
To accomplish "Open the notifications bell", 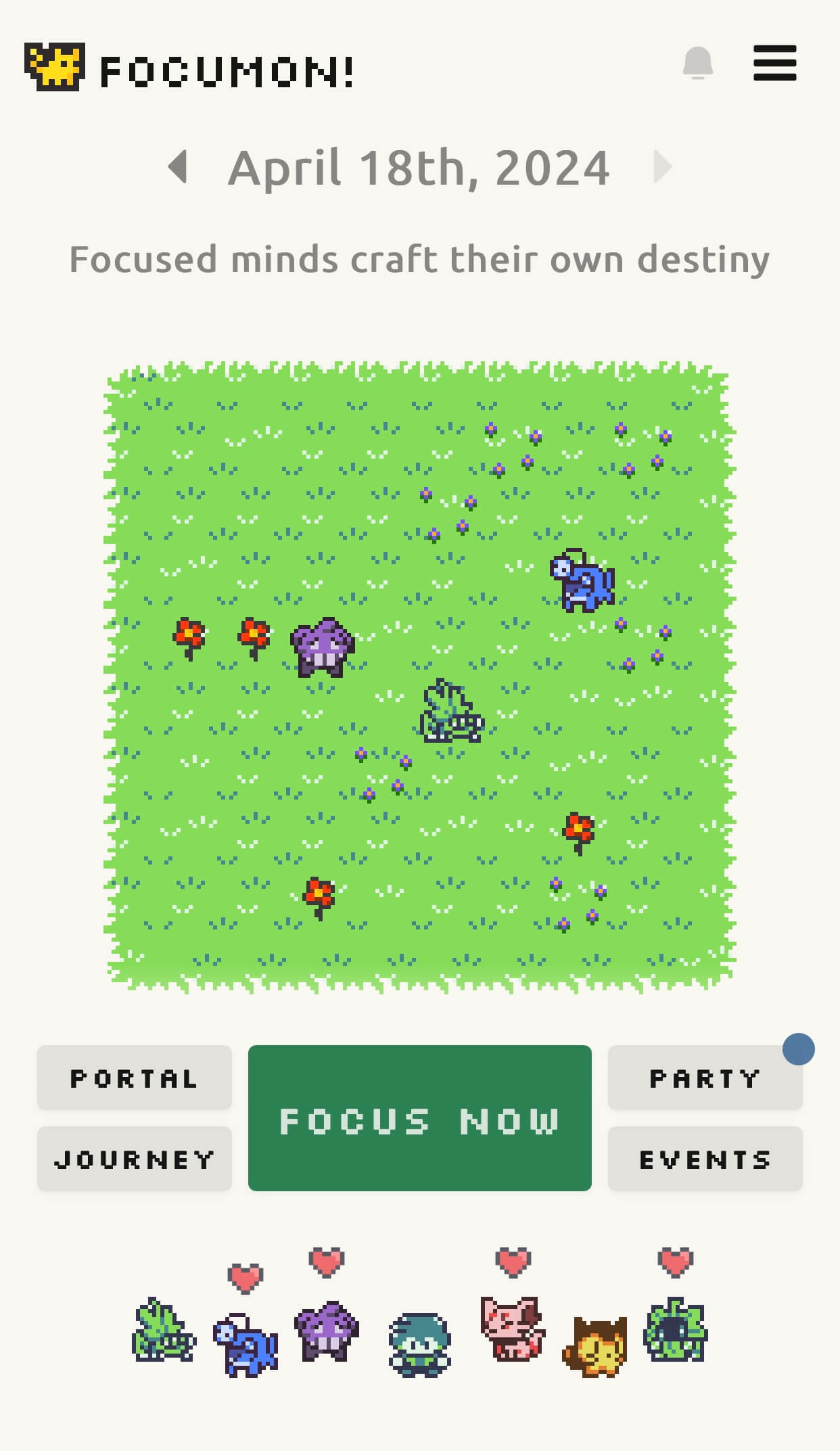I will 697,64.
